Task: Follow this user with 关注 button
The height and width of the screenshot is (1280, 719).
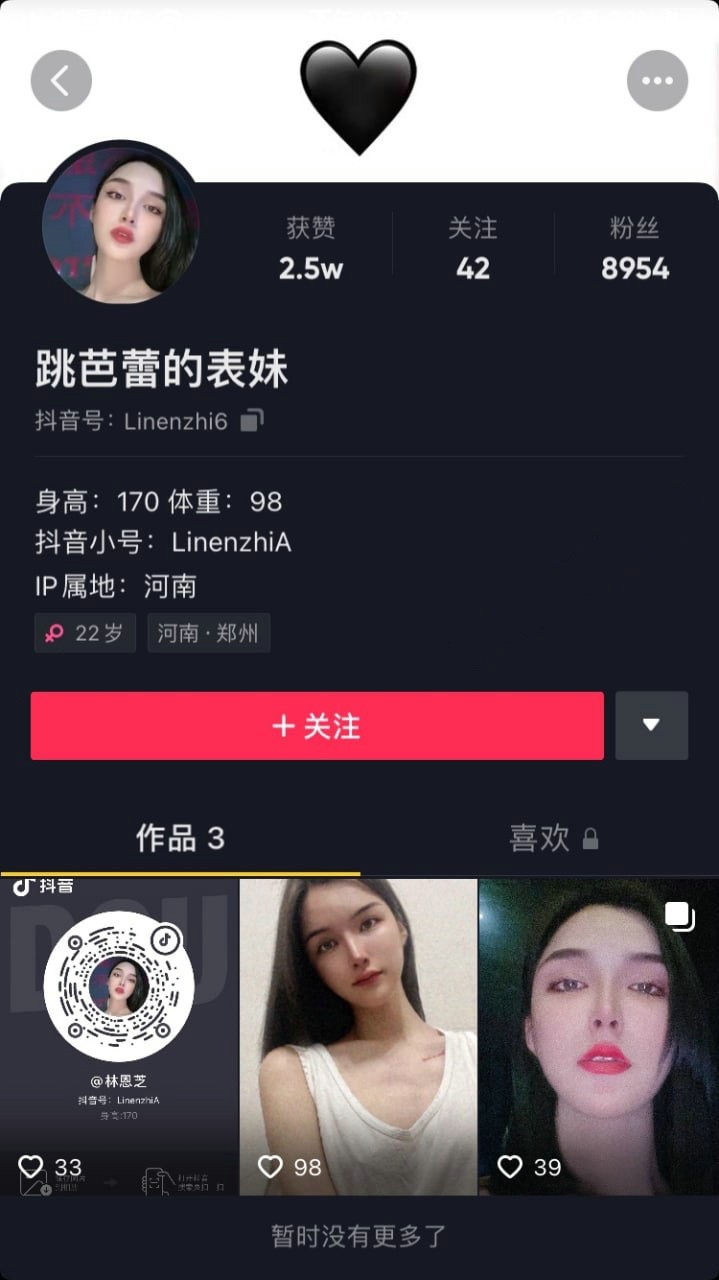Action: coord(317,726)
